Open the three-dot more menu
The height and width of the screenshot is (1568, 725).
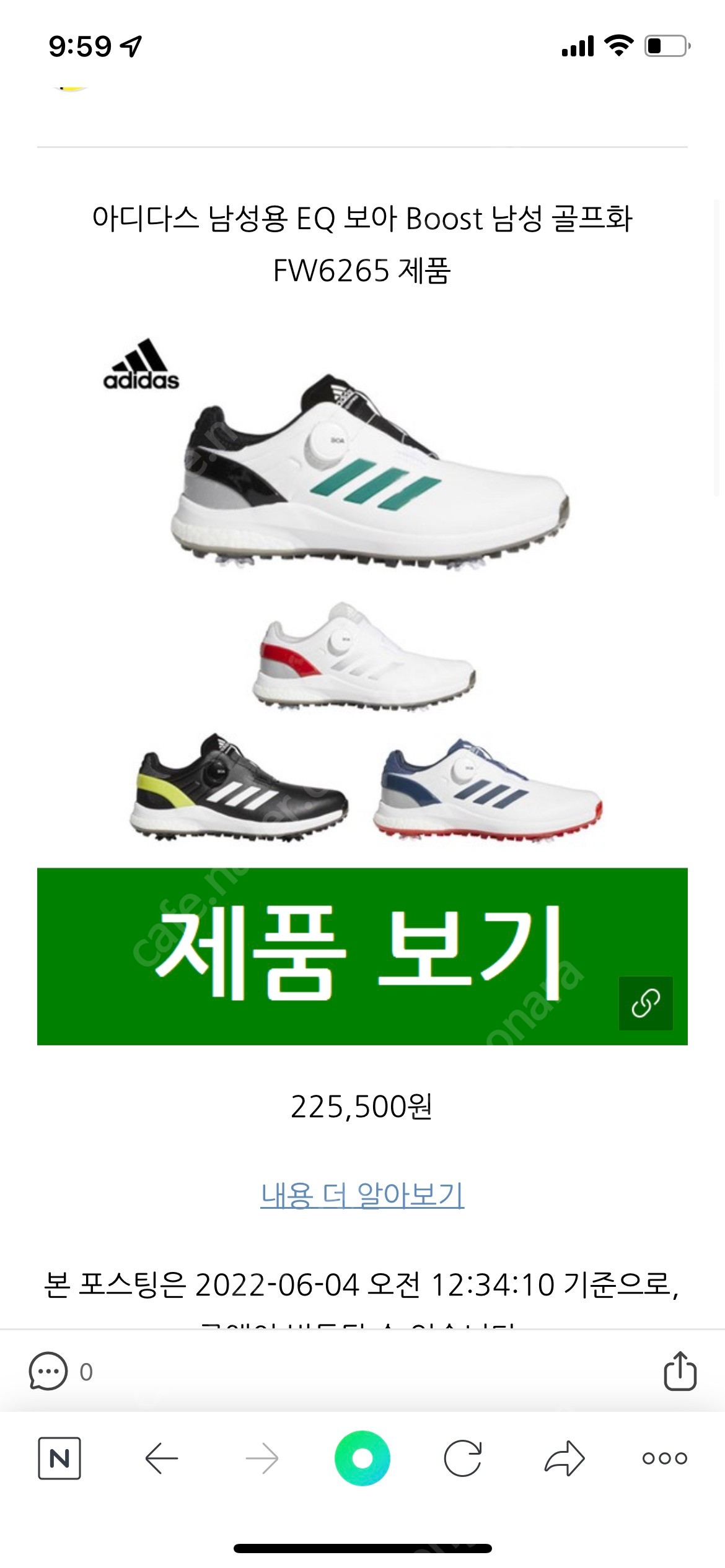(x=664, y=1458)
